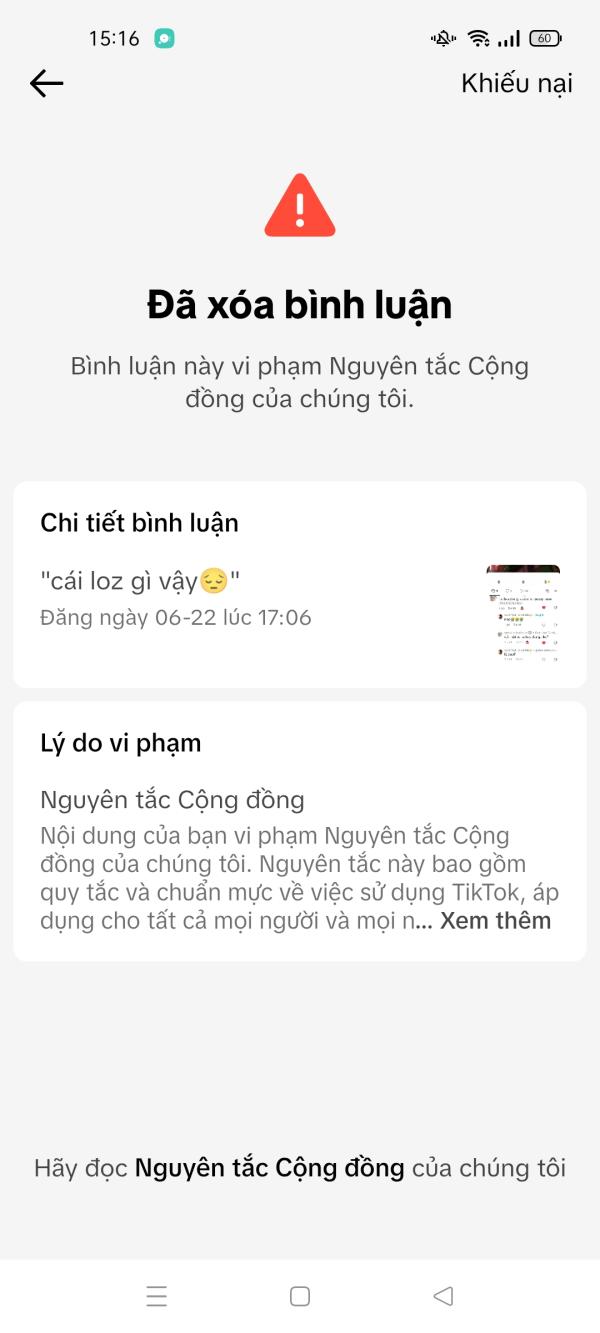Tap Khiếu nại to appeal
Screen dimensions: 600x1333
(516, 84)
